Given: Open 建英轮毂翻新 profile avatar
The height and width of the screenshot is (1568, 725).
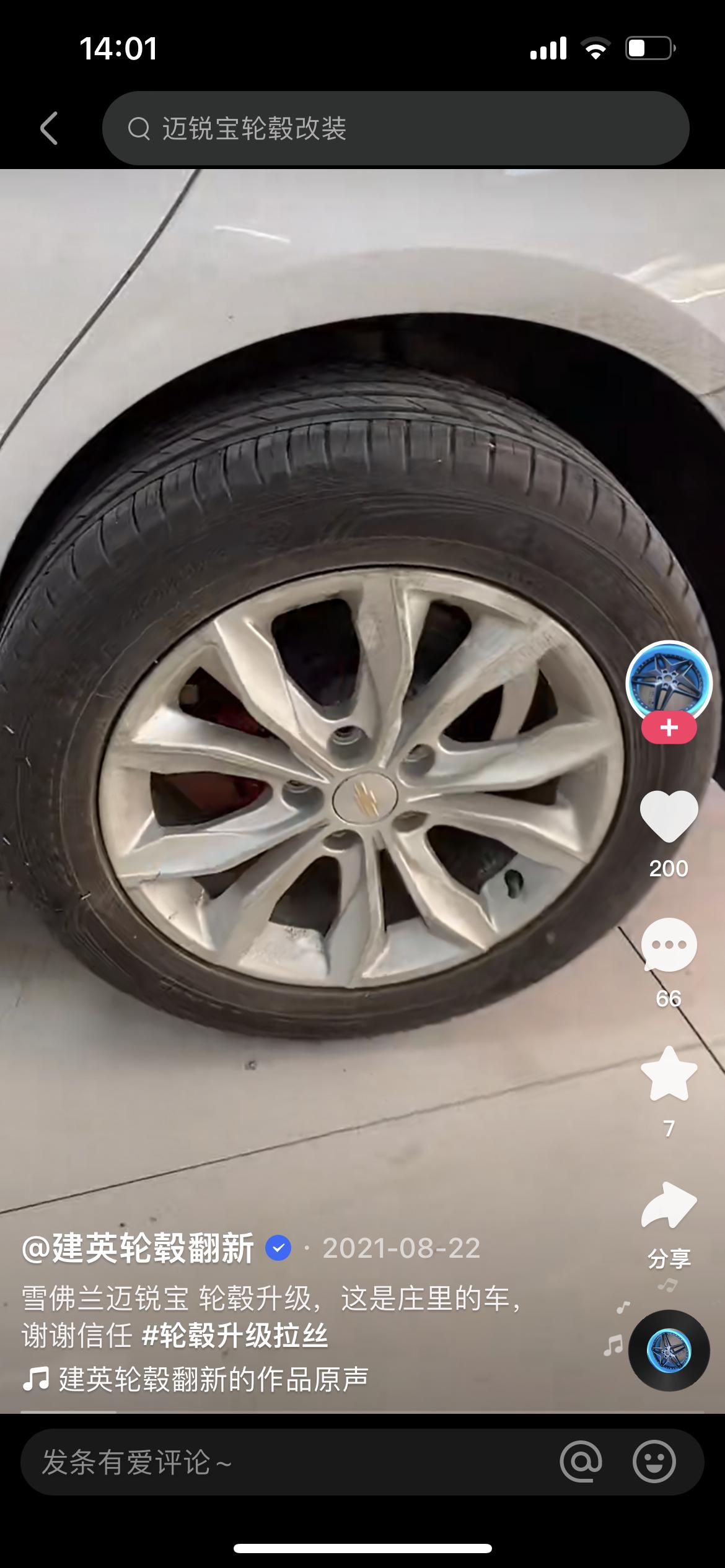Looking at the screenshot, I should click(669, 683).
